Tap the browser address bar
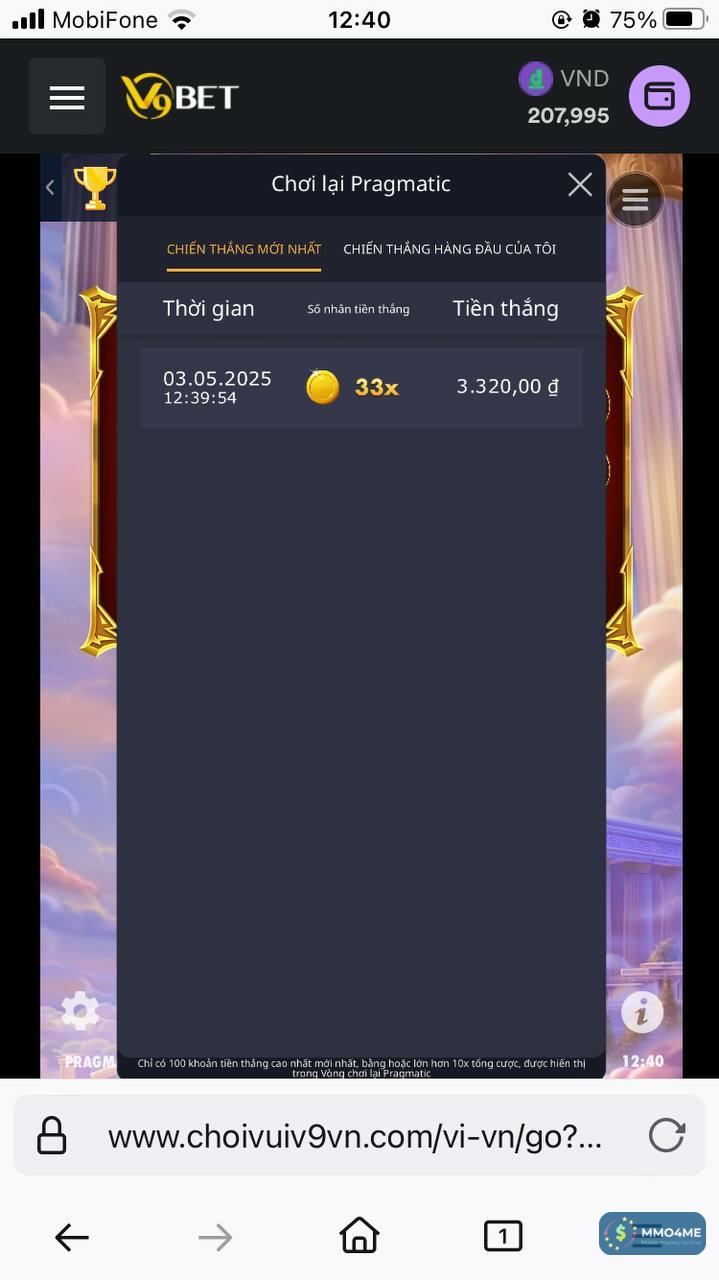 [355, 1137]
